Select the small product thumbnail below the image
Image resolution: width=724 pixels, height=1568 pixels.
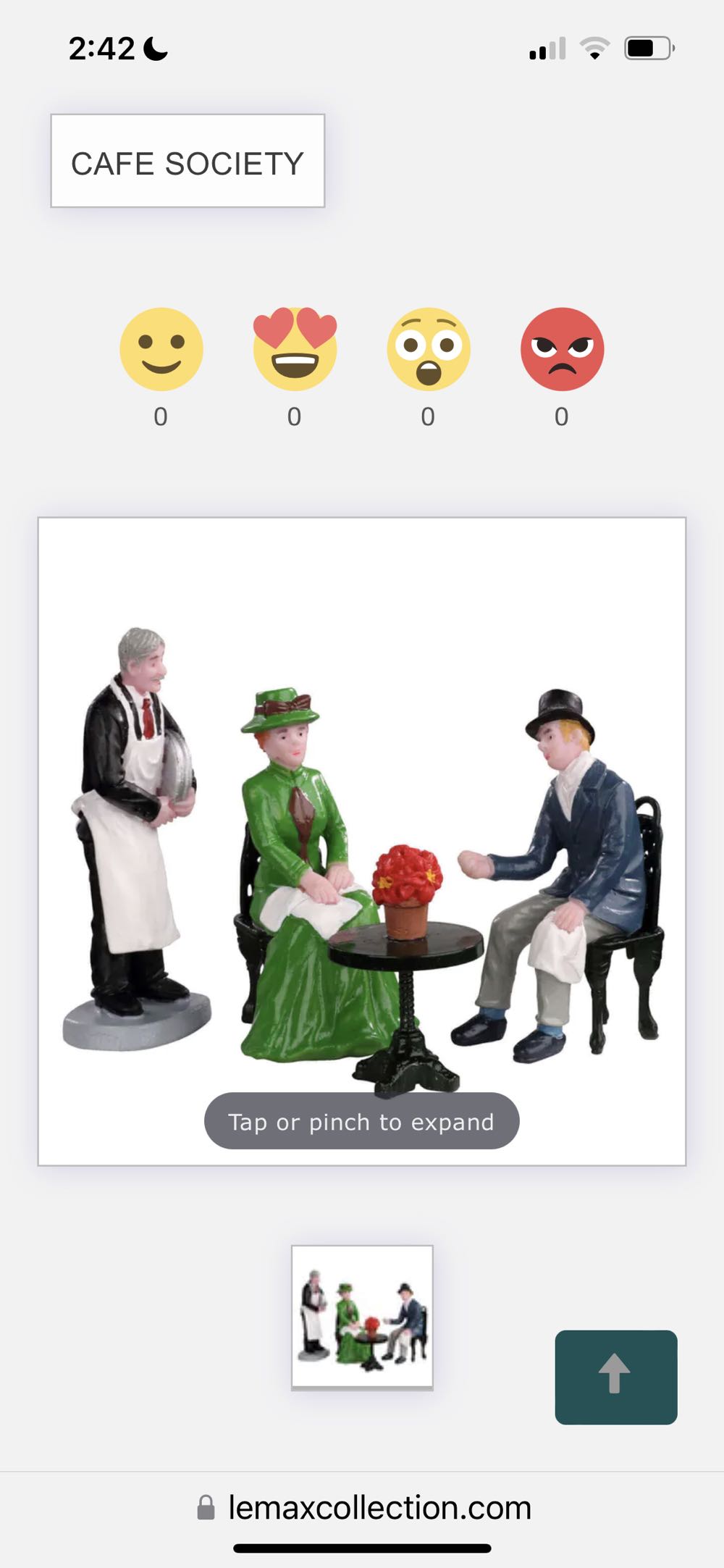tap(362, 1316)
